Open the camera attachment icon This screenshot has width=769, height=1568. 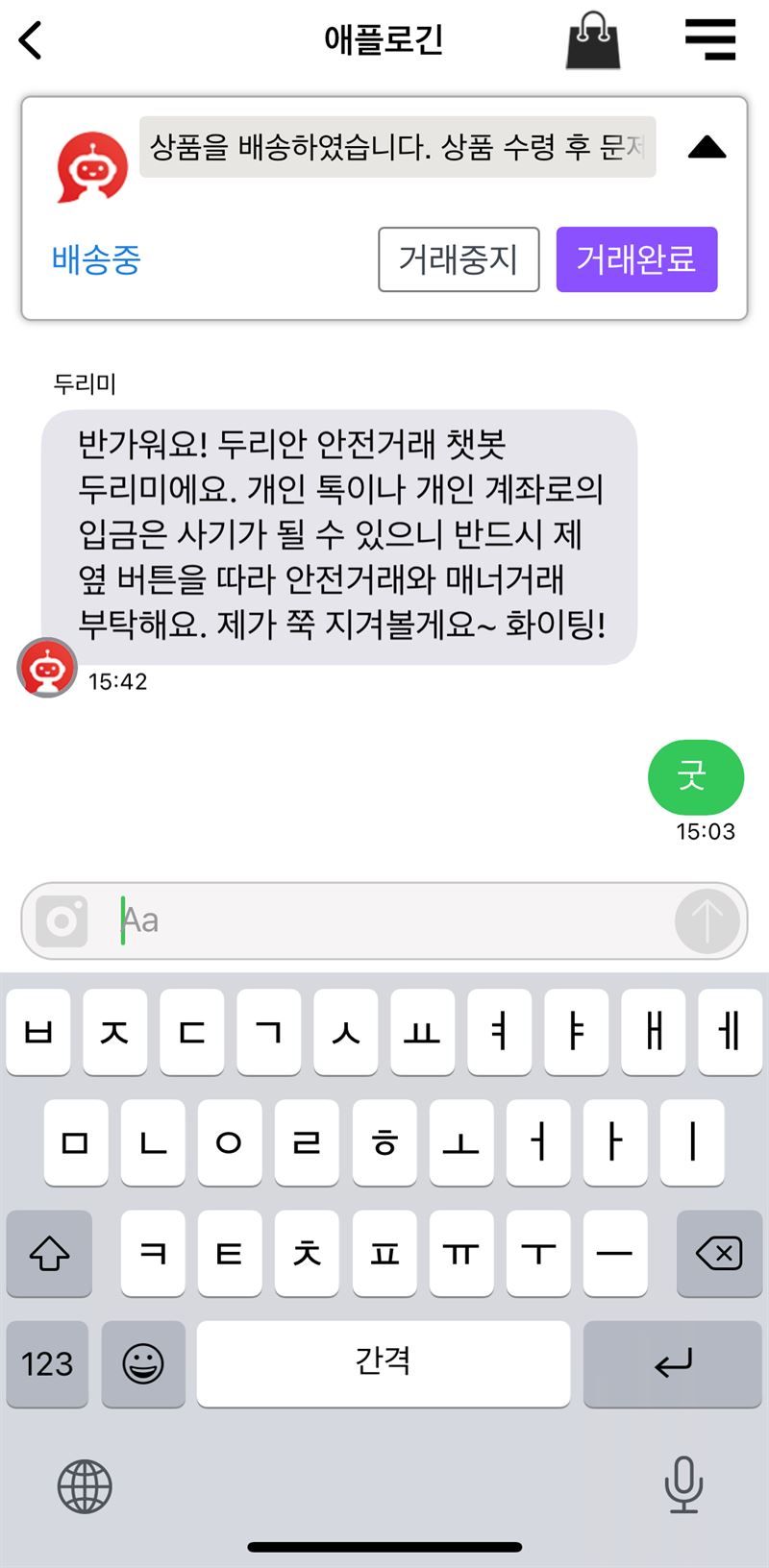coord(62,921)
